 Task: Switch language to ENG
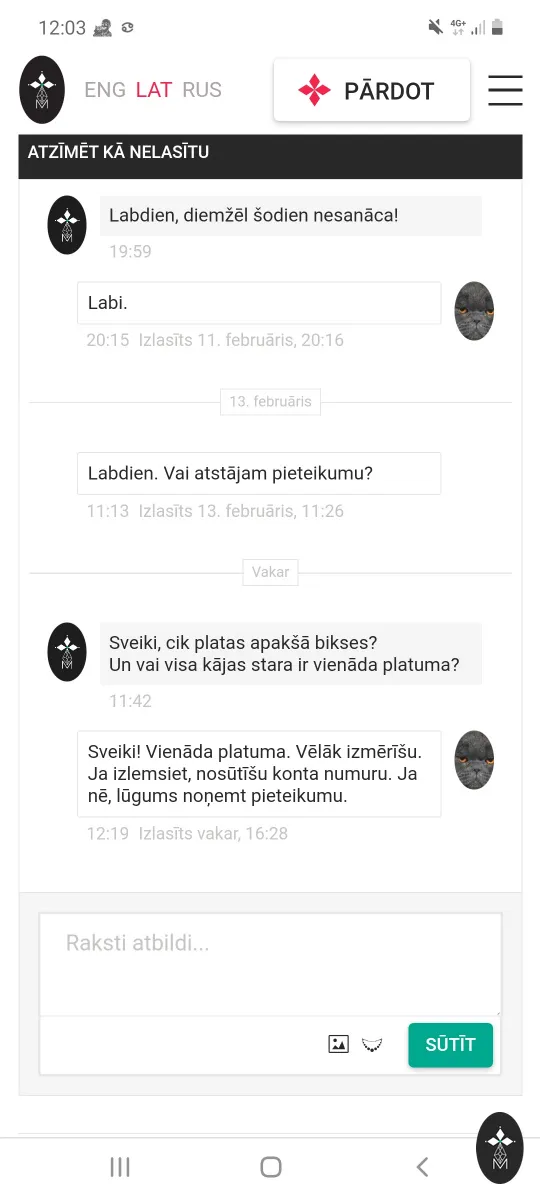pyautogui.click(x=105, y=90)
